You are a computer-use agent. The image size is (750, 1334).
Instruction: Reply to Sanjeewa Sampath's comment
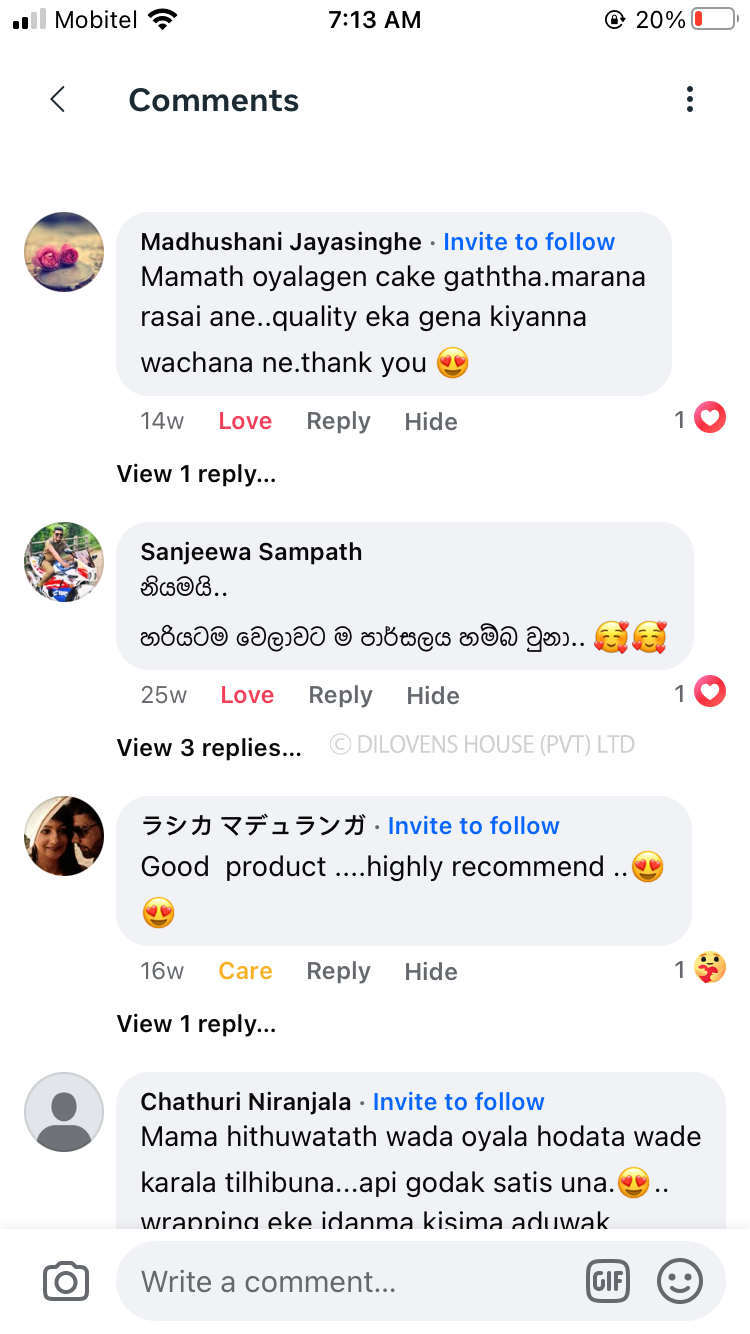tap(340, 695)
